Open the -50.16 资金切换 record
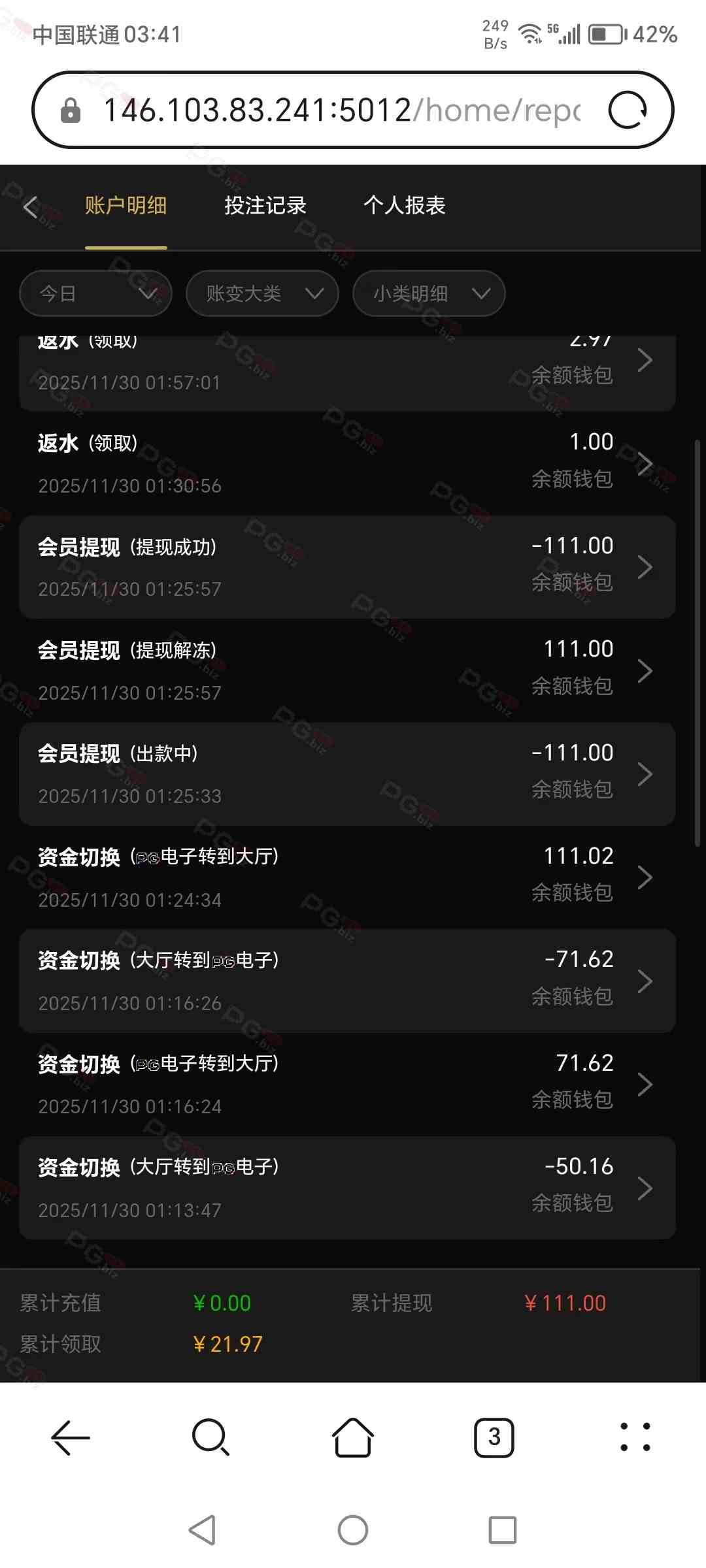Image resolution: width=706 pixels, height=1568 pixels. point(346,1187)
